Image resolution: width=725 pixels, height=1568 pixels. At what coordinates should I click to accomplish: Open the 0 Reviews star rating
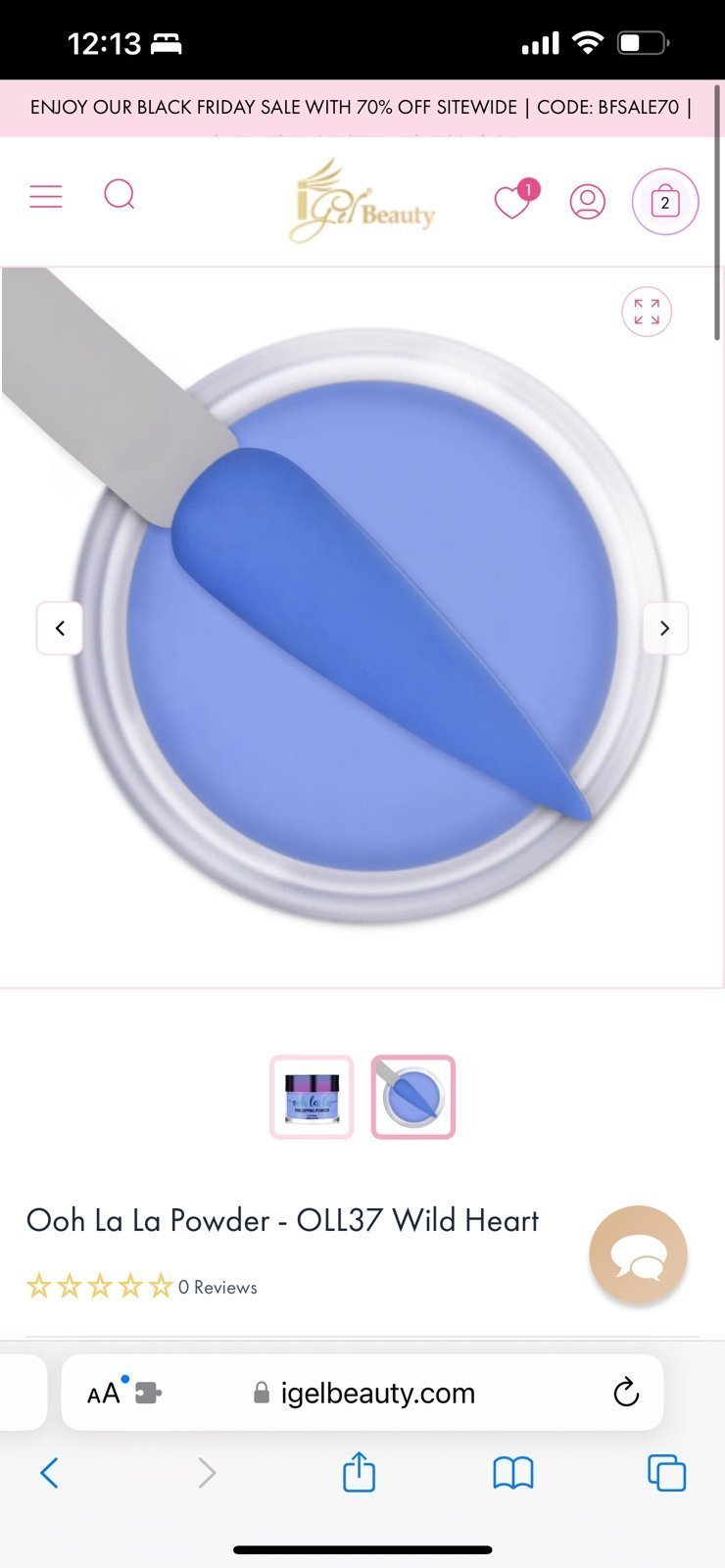click(x=142, y=1286)
